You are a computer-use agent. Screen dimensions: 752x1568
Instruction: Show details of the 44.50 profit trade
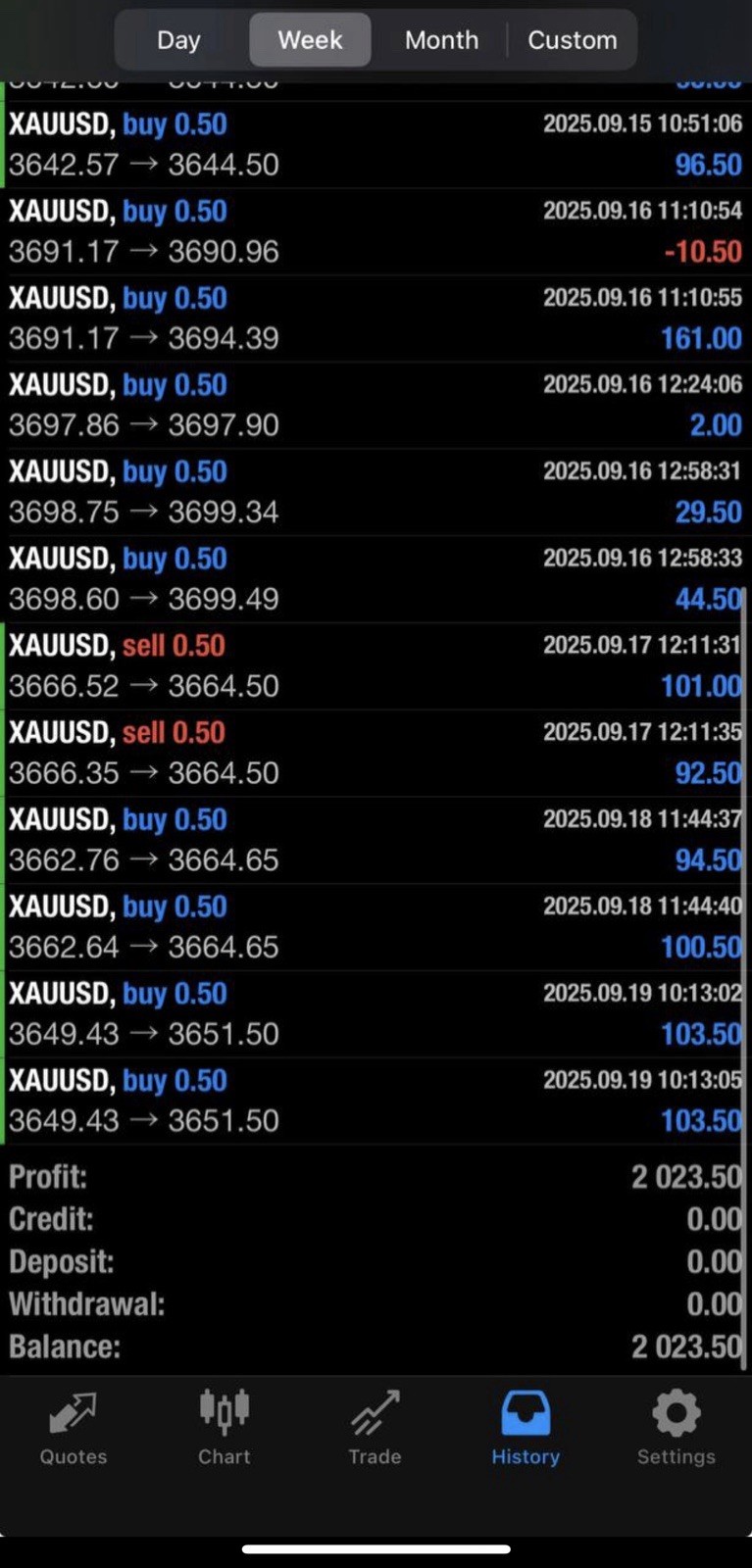point(376,579)
